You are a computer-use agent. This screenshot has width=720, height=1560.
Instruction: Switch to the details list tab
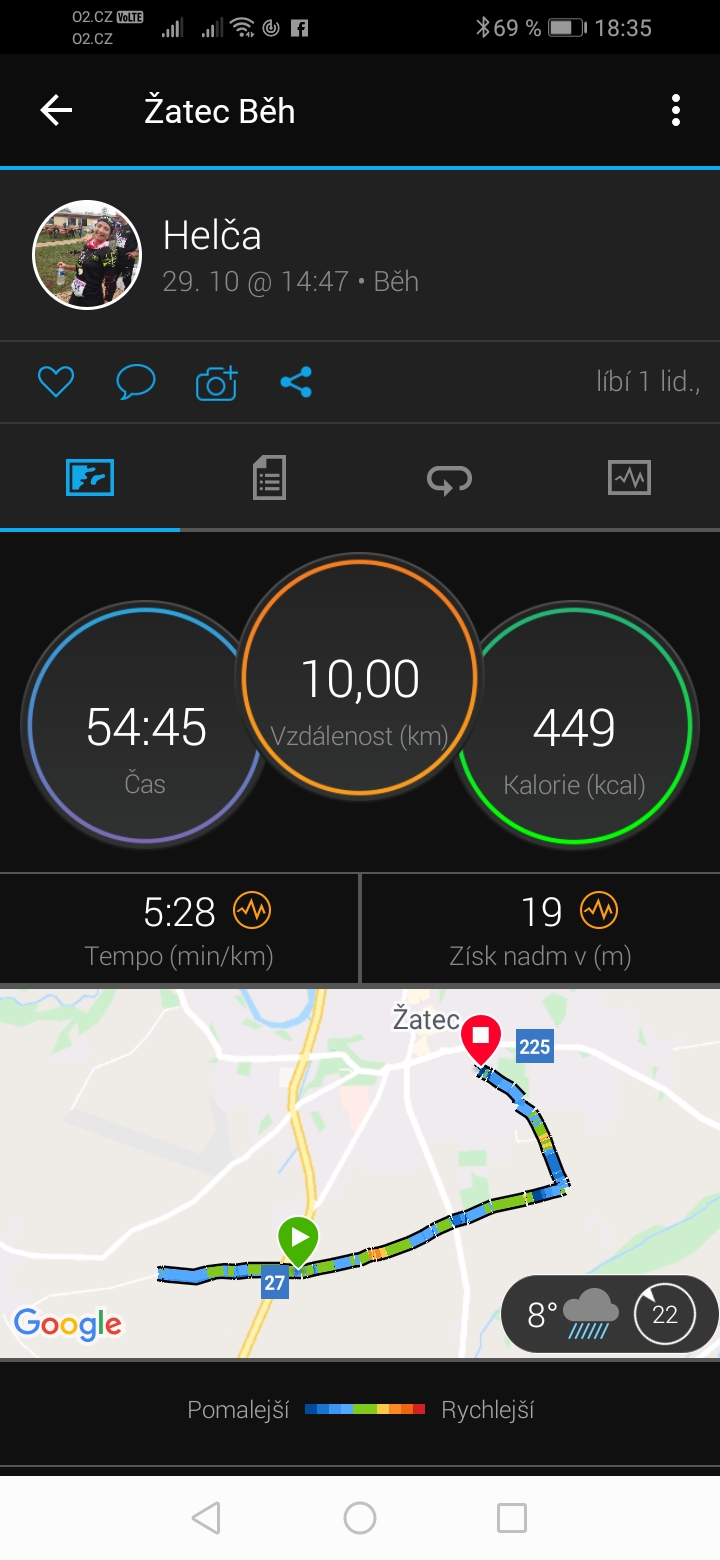(269, 477)
